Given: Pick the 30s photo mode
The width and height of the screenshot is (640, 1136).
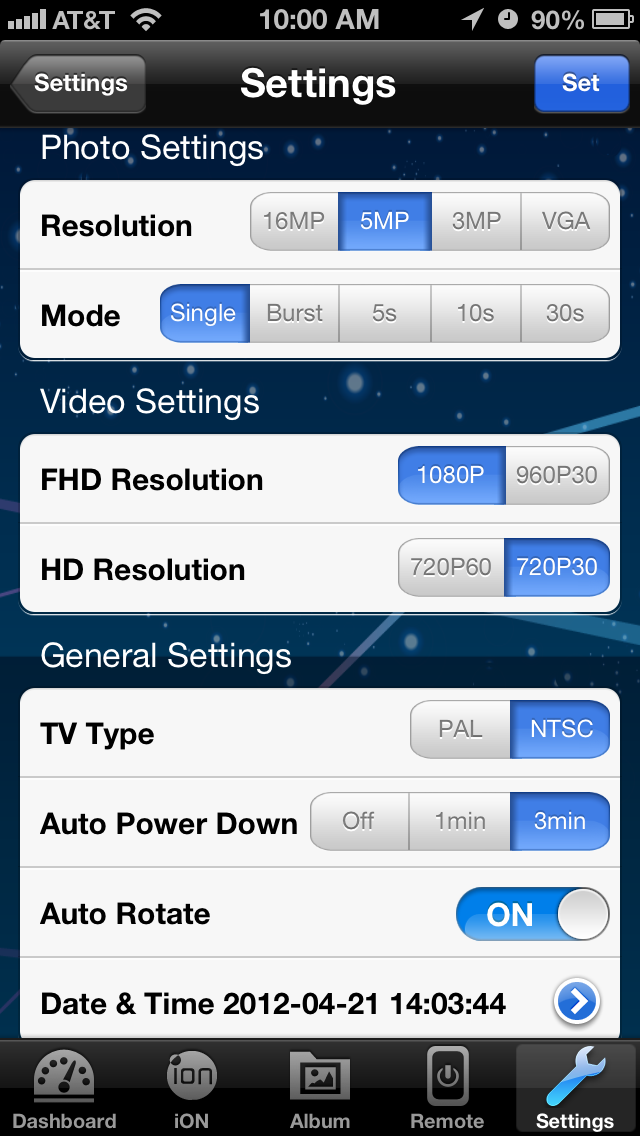Looking at the screenshot, I should tap(565, 313).
